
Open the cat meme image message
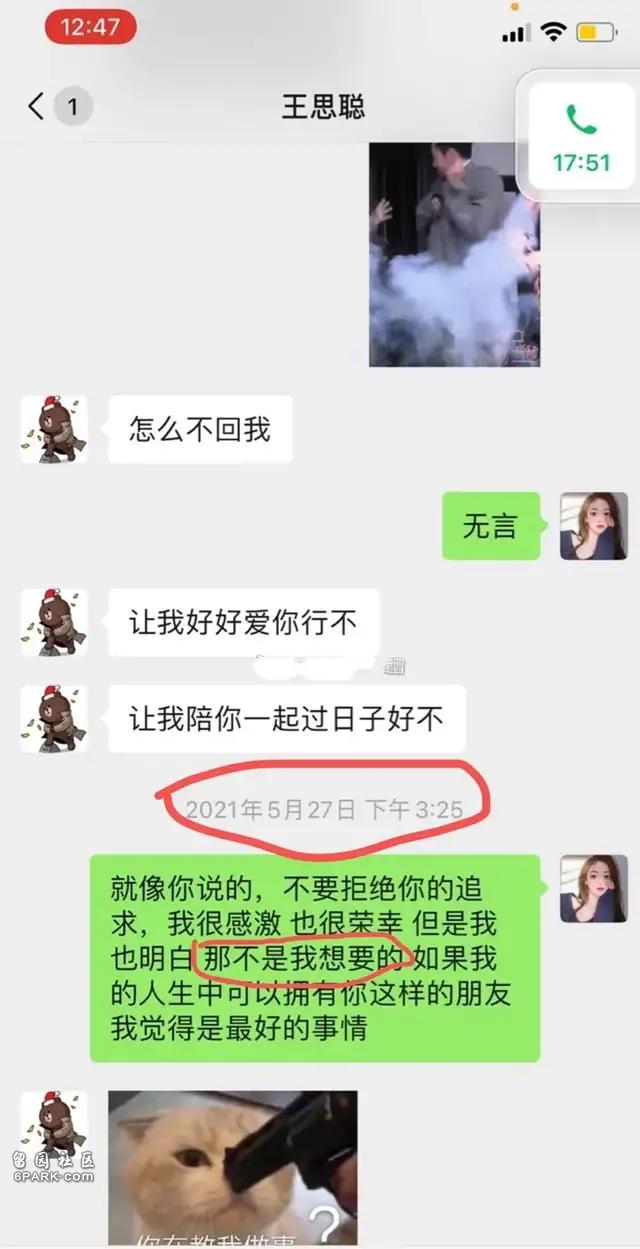pyautogui.click(x=232, y=1166)
